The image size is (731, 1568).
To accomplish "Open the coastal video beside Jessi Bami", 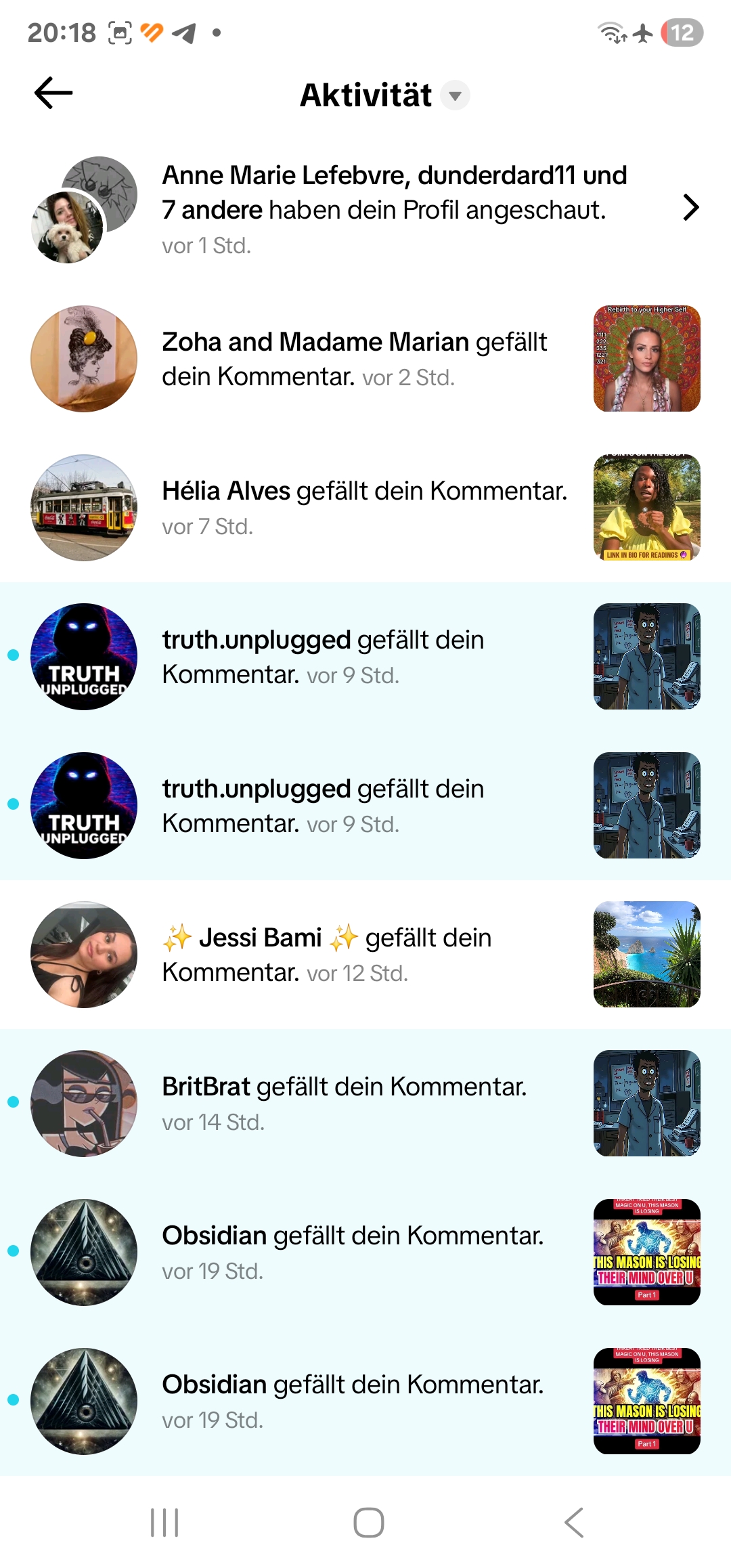I will [x=646, y=955].
